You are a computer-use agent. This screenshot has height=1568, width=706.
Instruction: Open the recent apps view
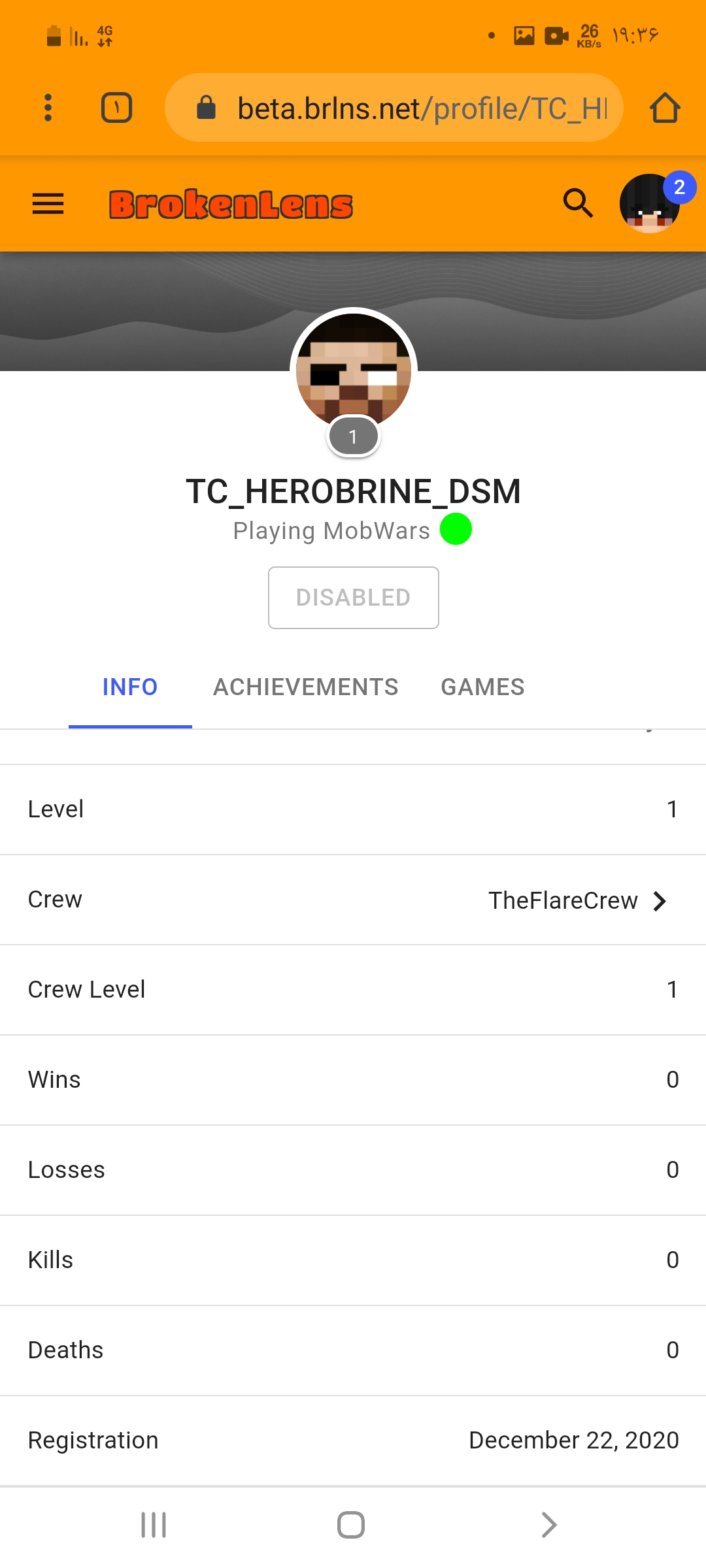point(154,1526)
